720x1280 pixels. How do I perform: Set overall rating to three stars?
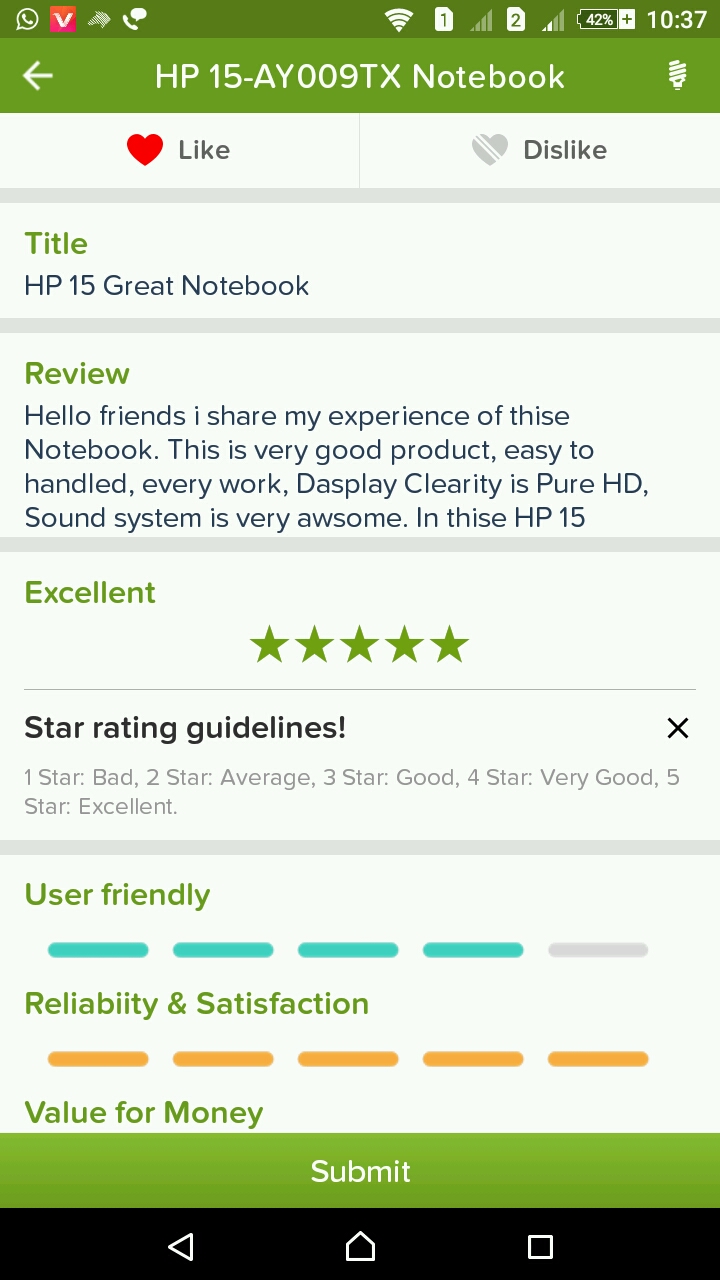click(x=360, y=645)
